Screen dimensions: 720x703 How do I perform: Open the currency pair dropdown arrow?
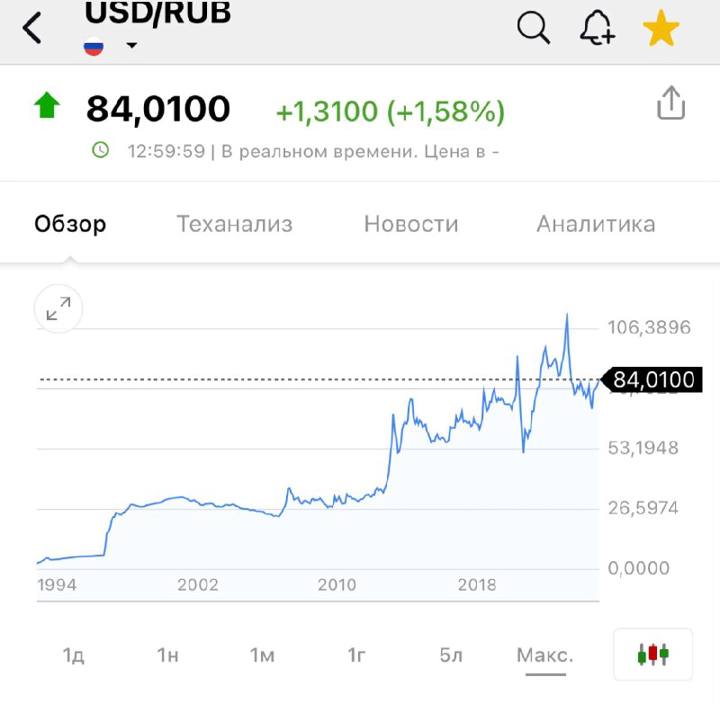pos(132,45)
